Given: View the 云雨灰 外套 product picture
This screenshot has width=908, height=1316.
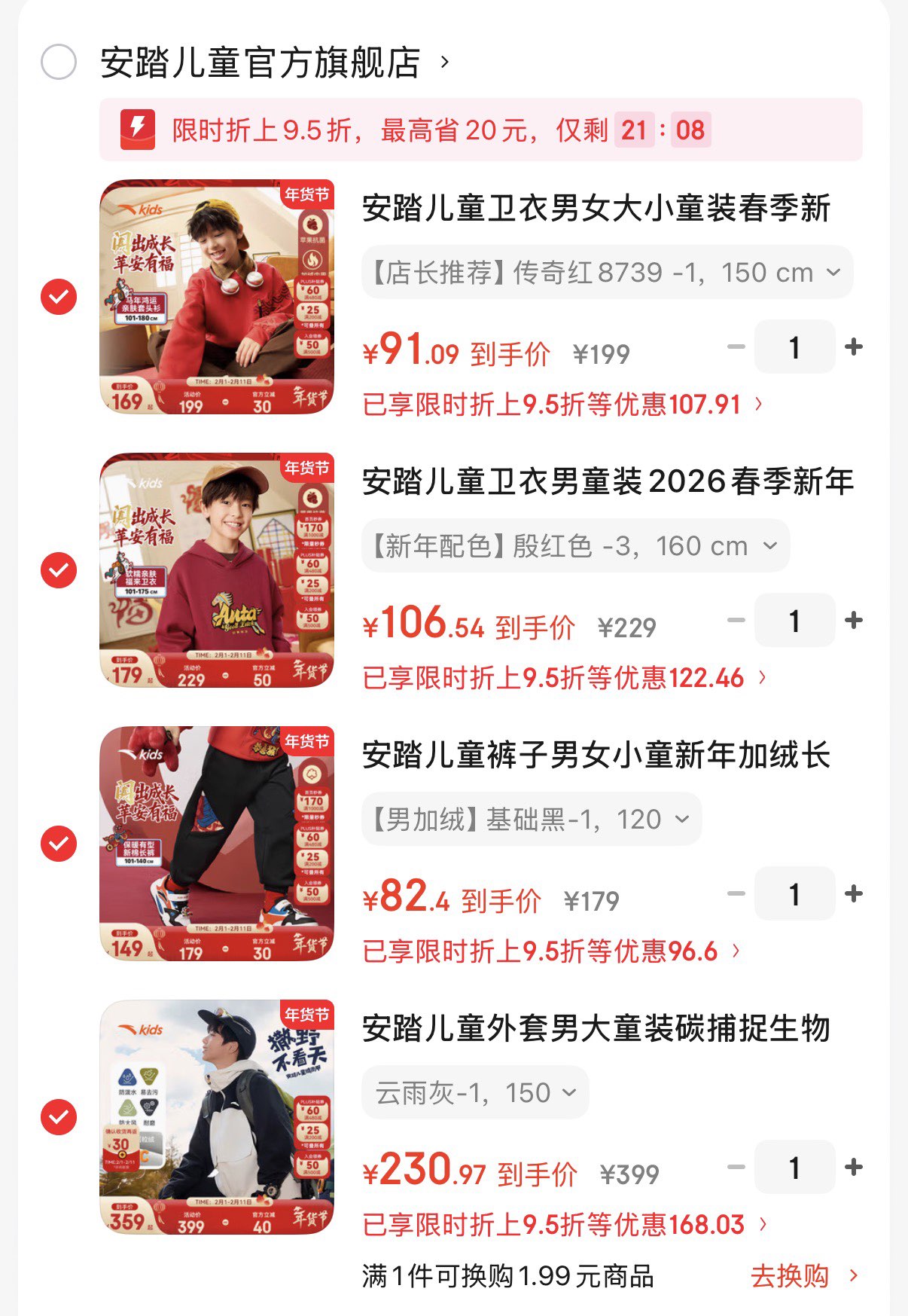Looking at the screenshot, I should tap(217, 1117).
